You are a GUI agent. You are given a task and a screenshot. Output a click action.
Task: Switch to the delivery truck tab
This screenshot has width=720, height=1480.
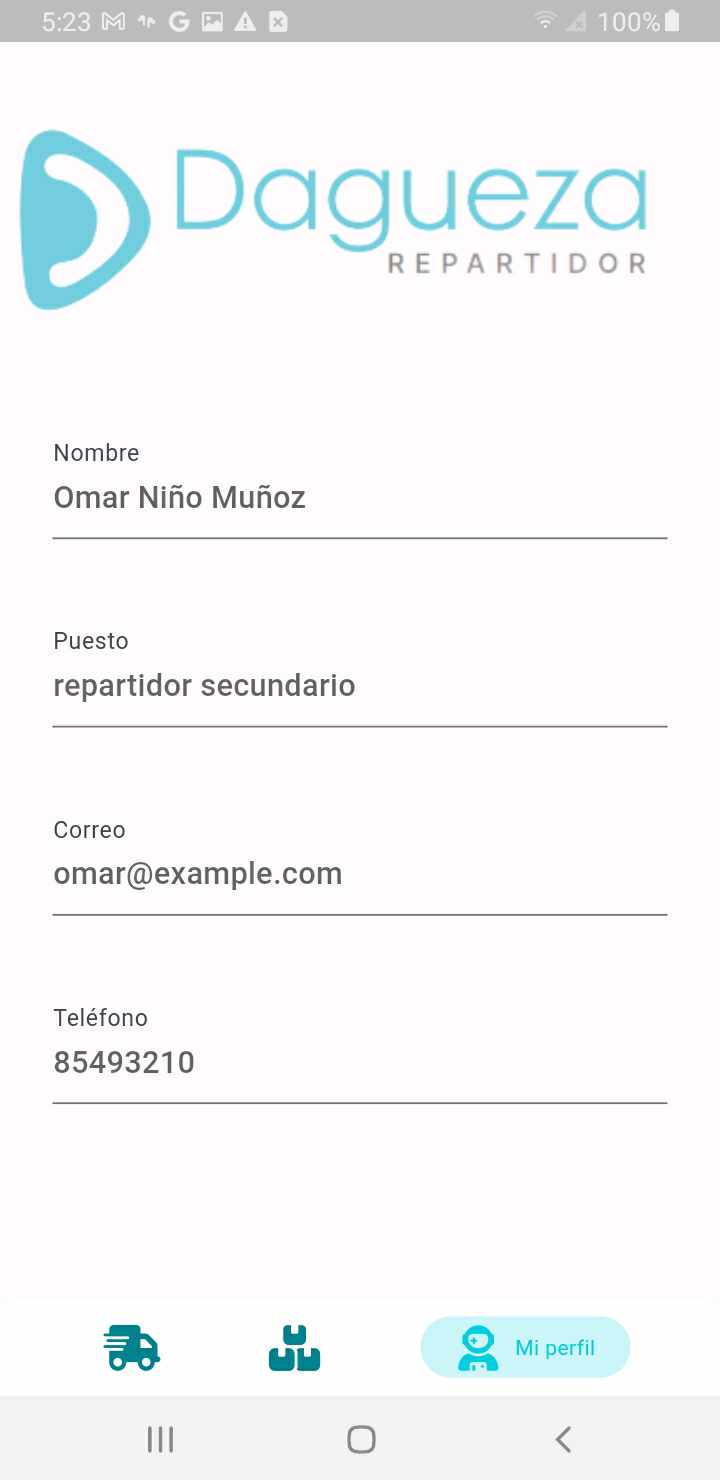[132, 1347]
